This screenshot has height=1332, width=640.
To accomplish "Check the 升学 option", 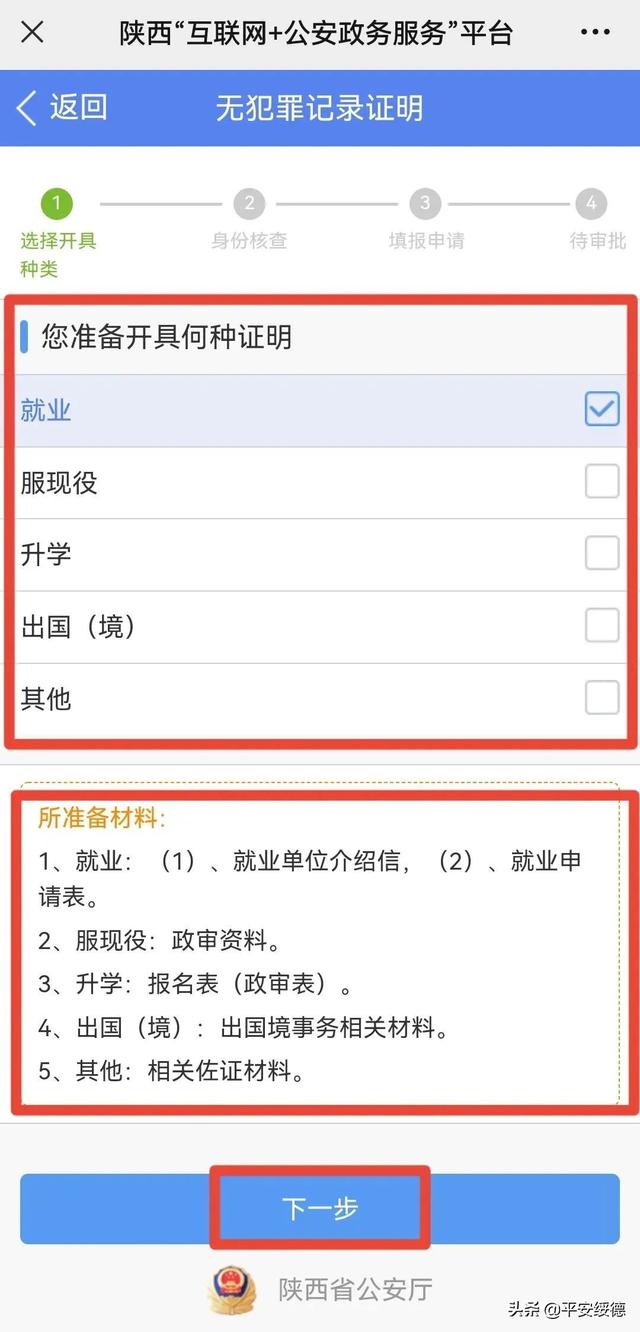I will pyautogui.click(x=602, y=553).
